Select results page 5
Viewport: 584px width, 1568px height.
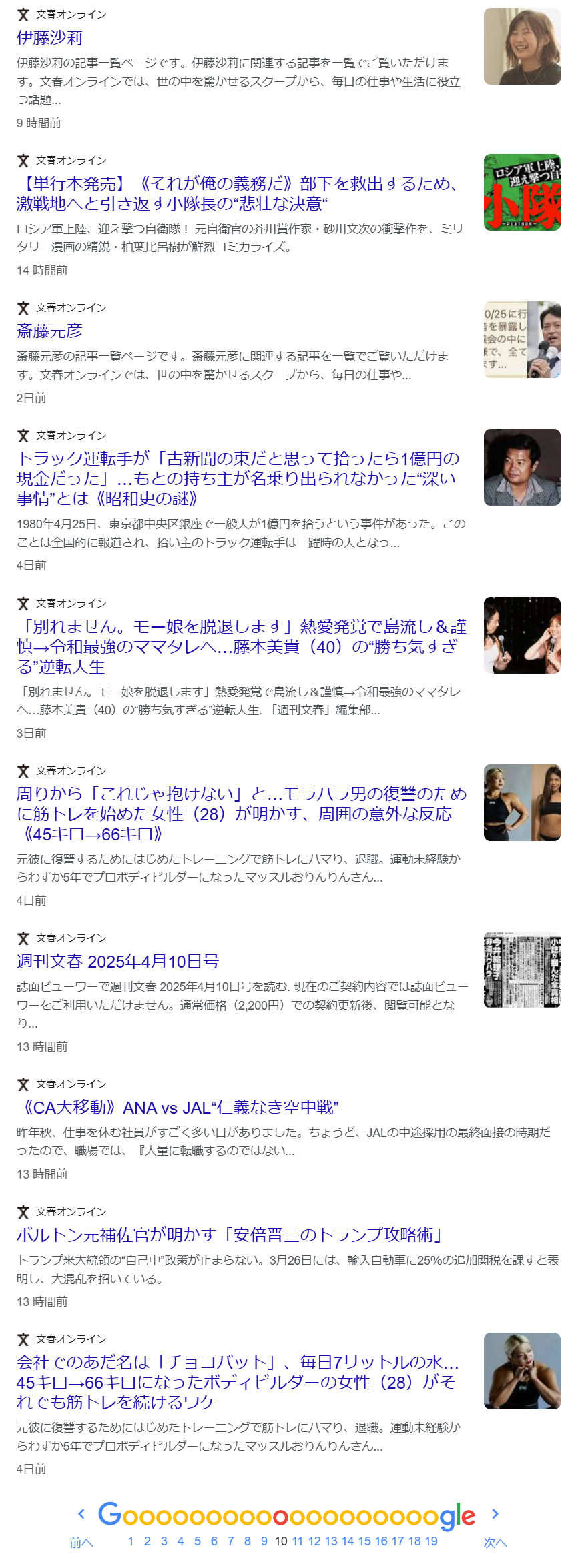click(x=197, y=1541)
